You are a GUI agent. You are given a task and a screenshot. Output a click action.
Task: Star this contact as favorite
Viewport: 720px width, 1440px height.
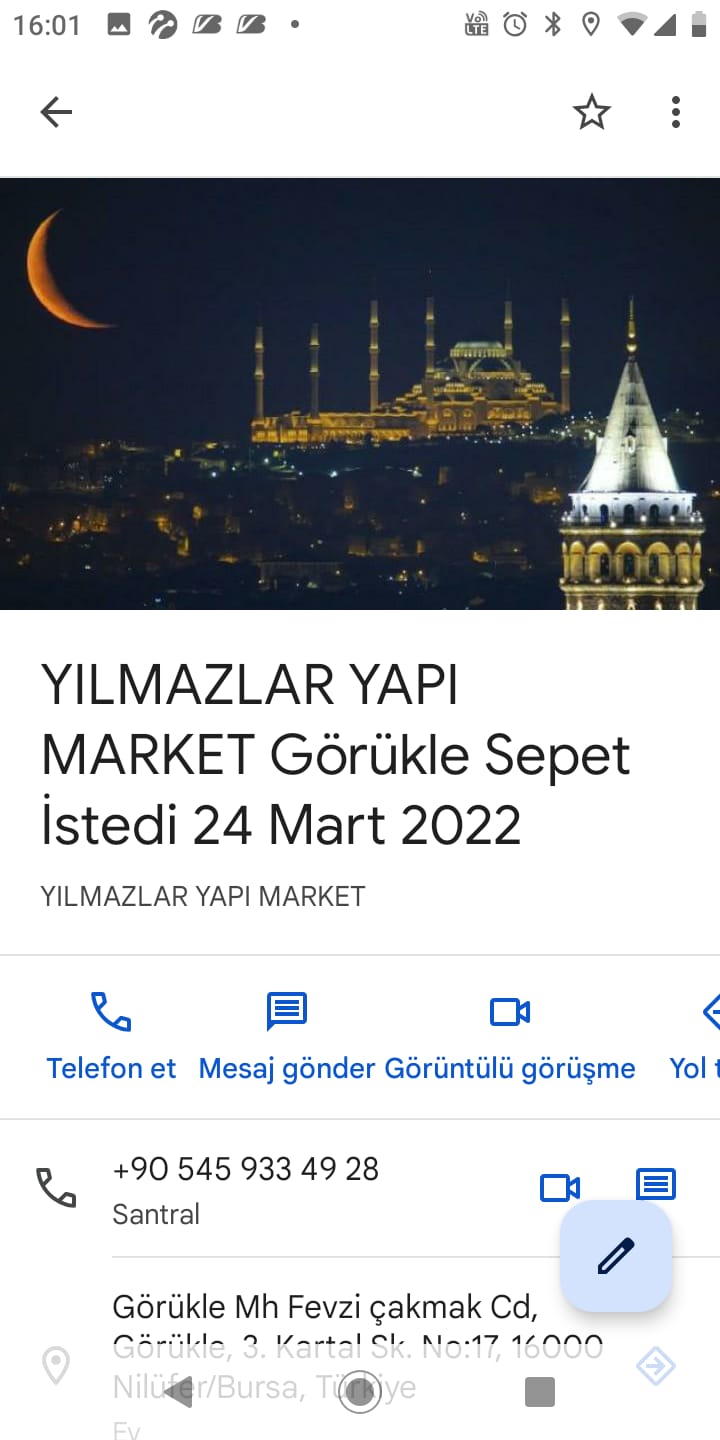tap(591, 112)
